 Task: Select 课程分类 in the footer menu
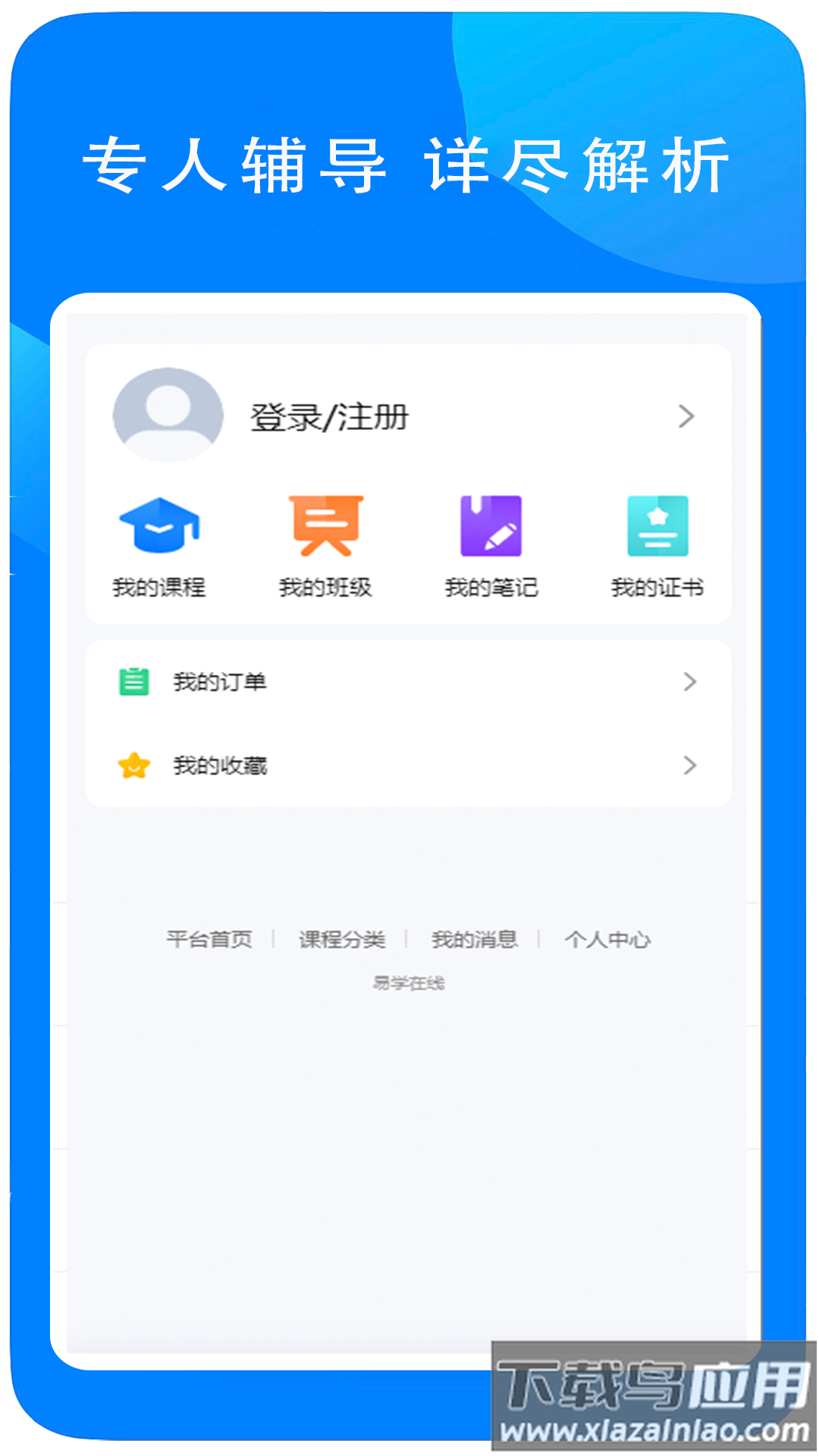coord(343,938)
